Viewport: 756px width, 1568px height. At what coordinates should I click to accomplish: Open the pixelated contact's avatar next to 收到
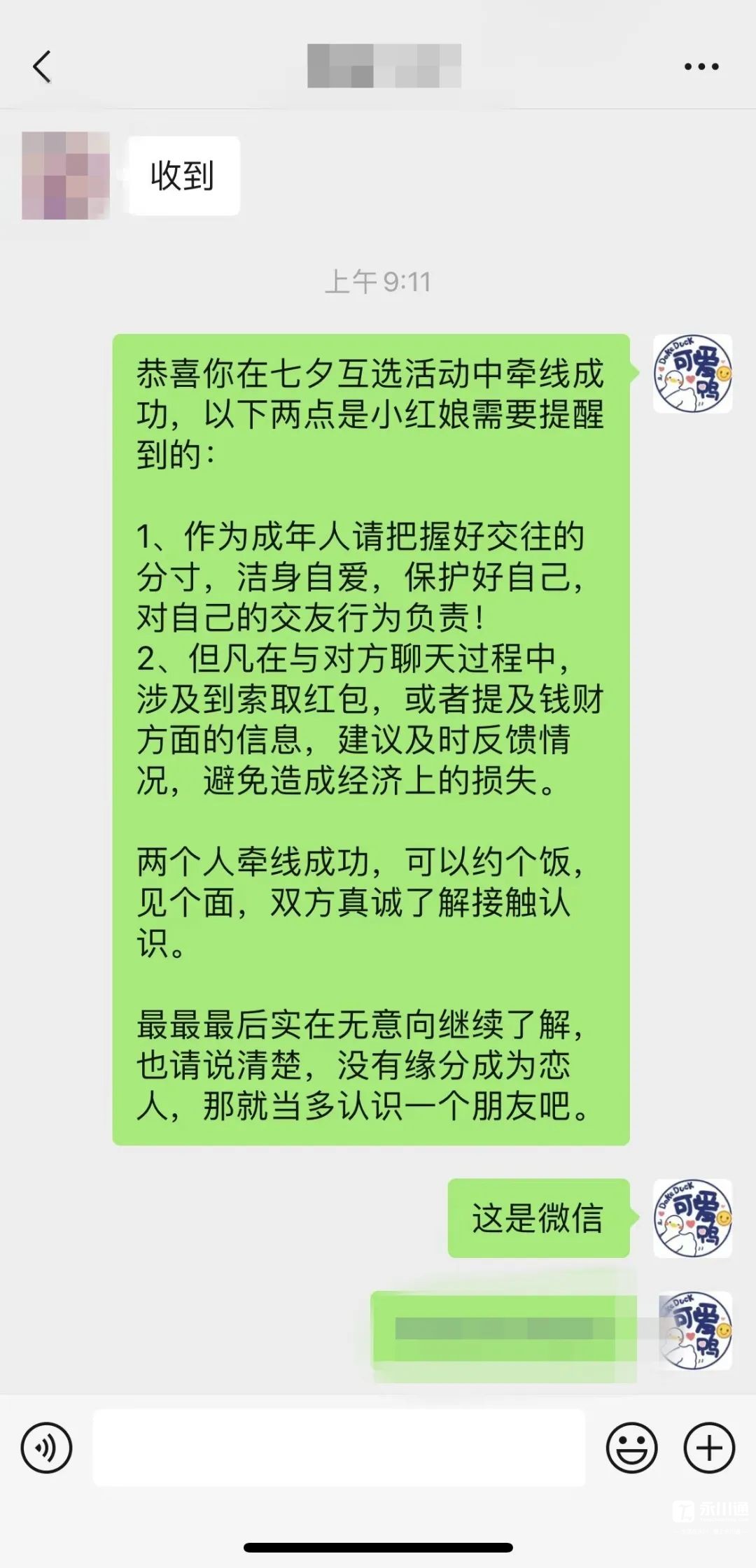click(x=66, y=176)
